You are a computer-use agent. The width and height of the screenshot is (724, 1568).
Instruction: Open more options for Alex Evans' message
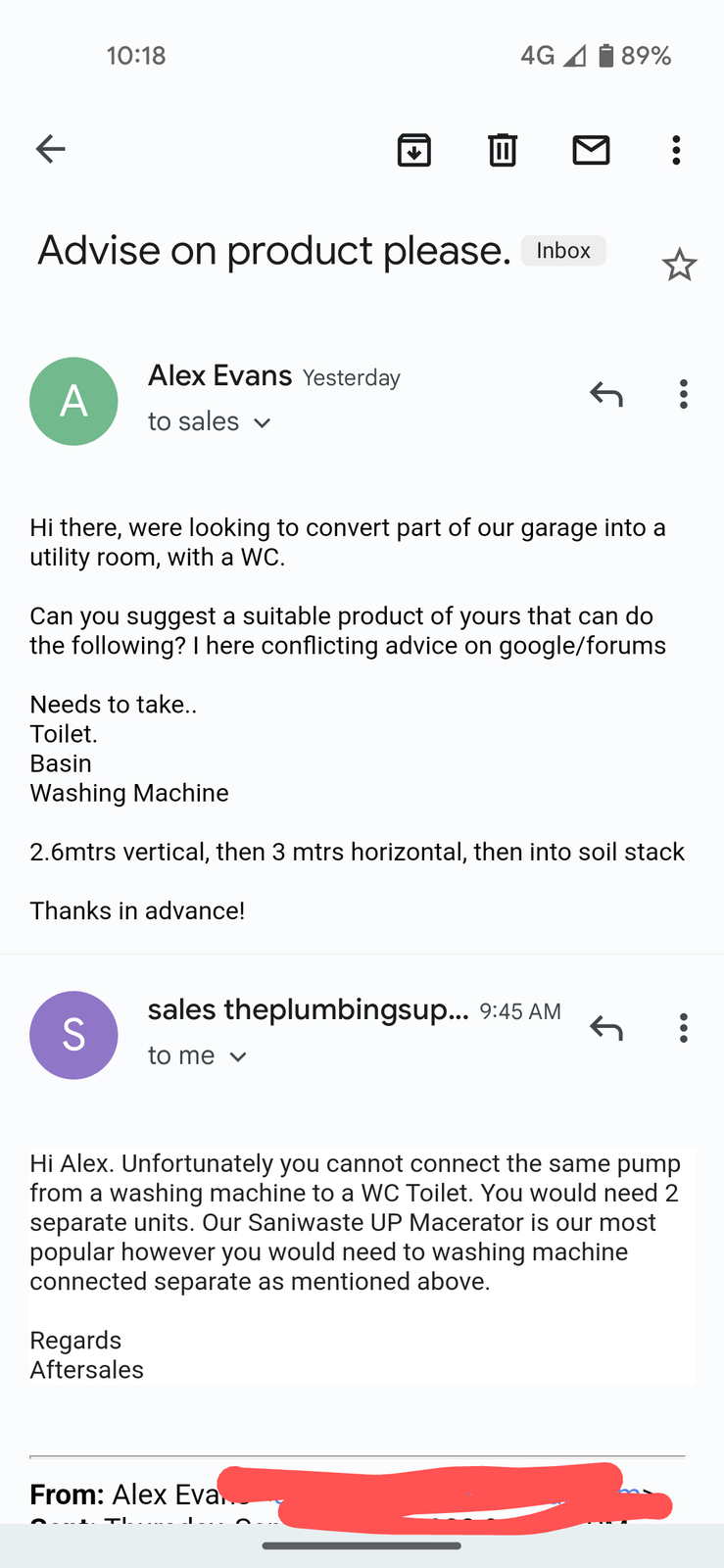(684, 394)
